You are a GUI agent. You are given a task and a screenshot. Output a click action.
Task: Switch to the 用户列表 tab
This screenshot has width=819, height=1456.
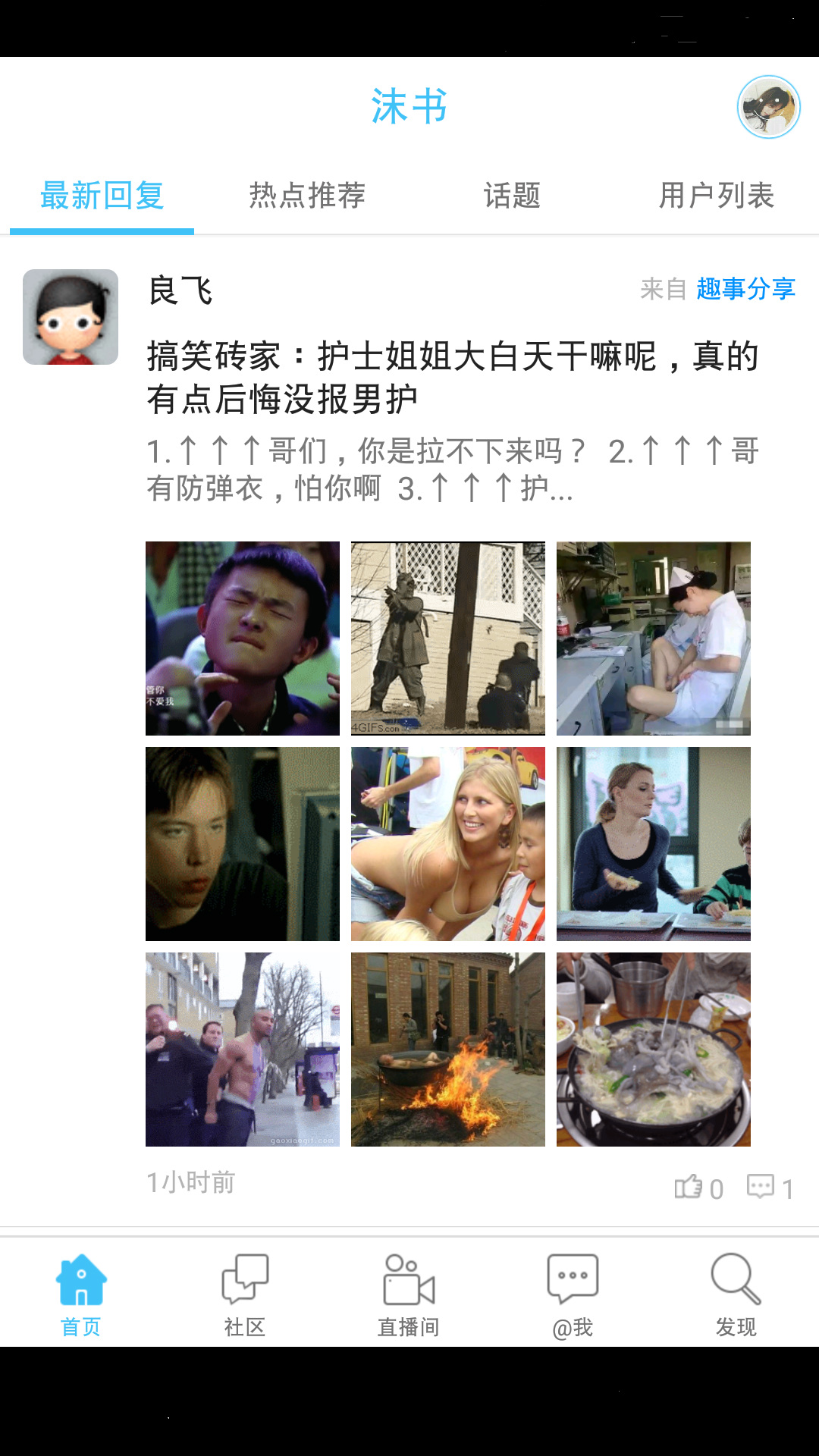coord(716,196)
